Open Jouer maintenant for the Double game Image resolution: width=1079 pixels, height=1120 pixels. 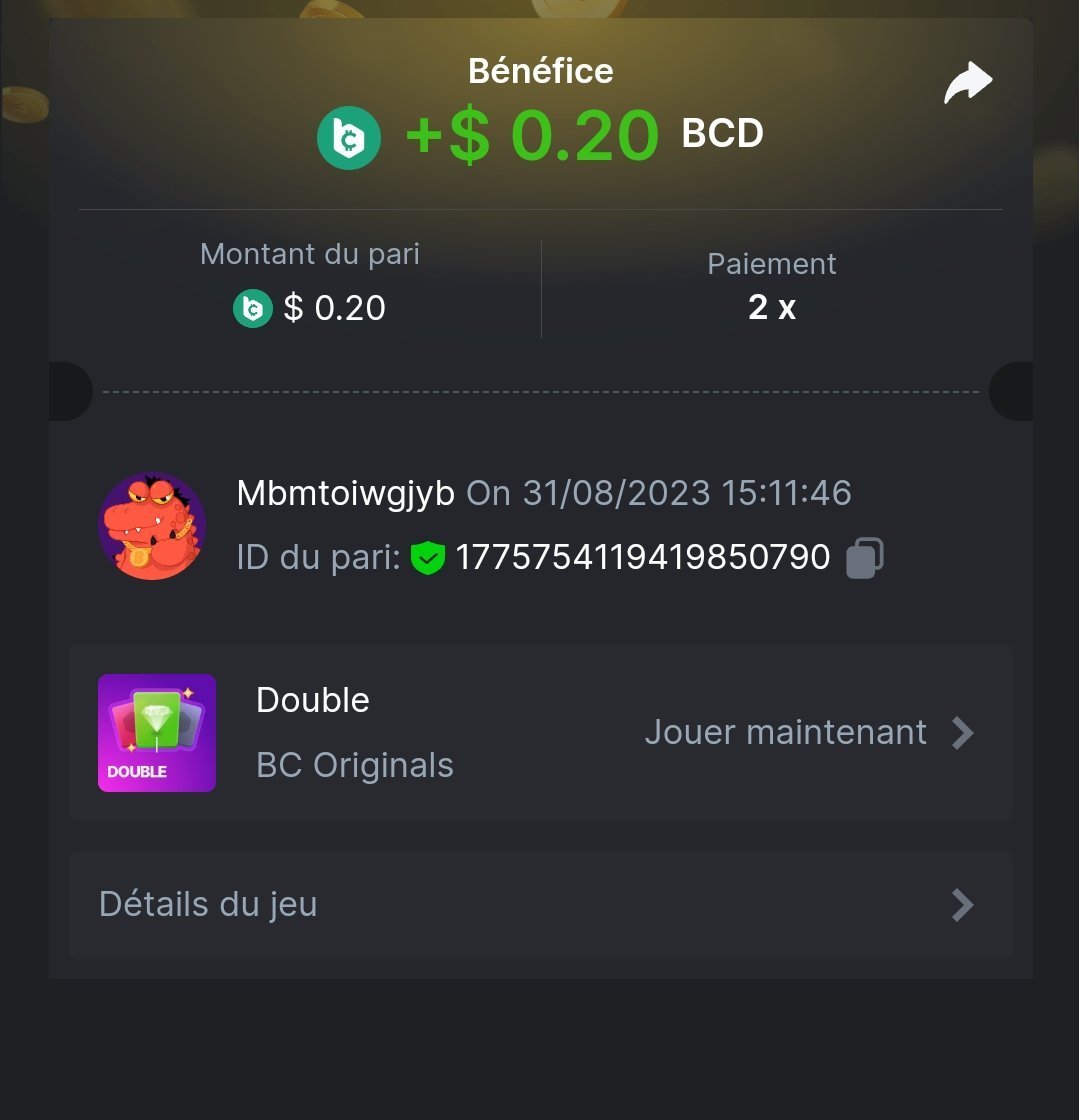808,732
